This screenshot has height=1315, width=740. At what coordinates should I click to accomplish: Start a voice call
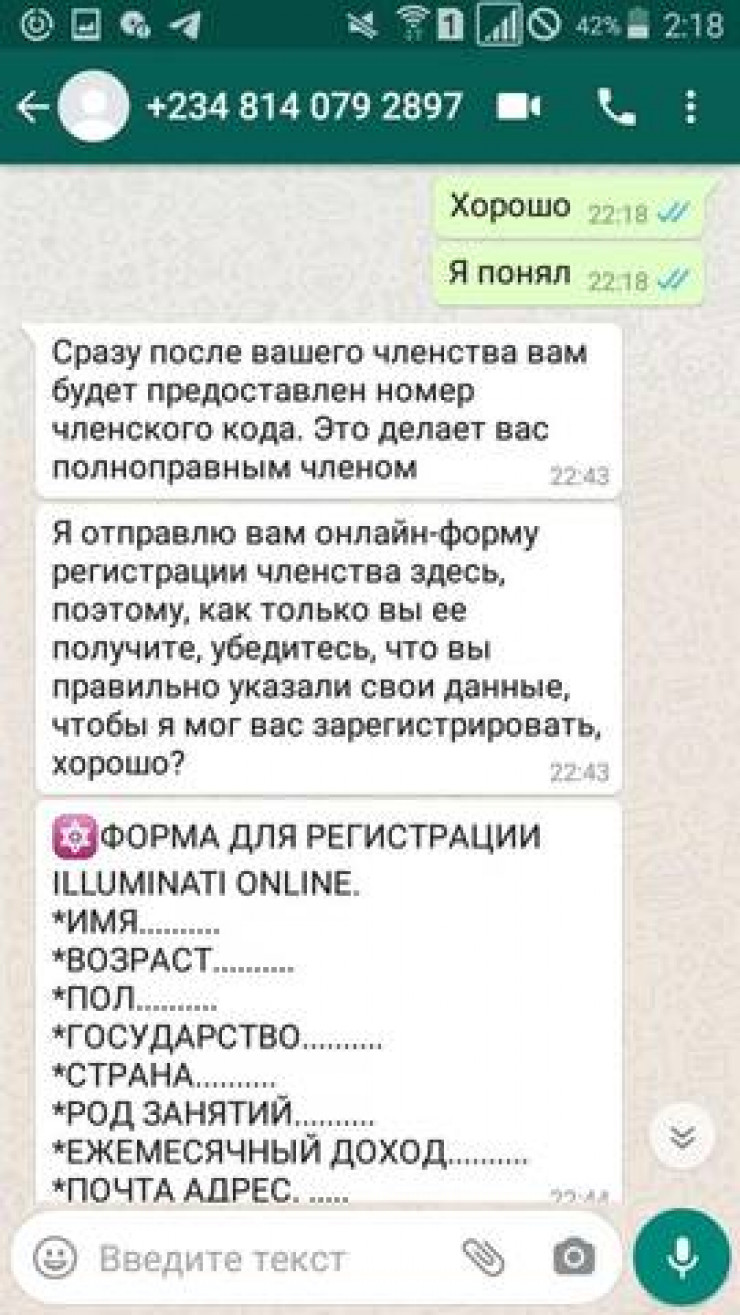point(617,108)
